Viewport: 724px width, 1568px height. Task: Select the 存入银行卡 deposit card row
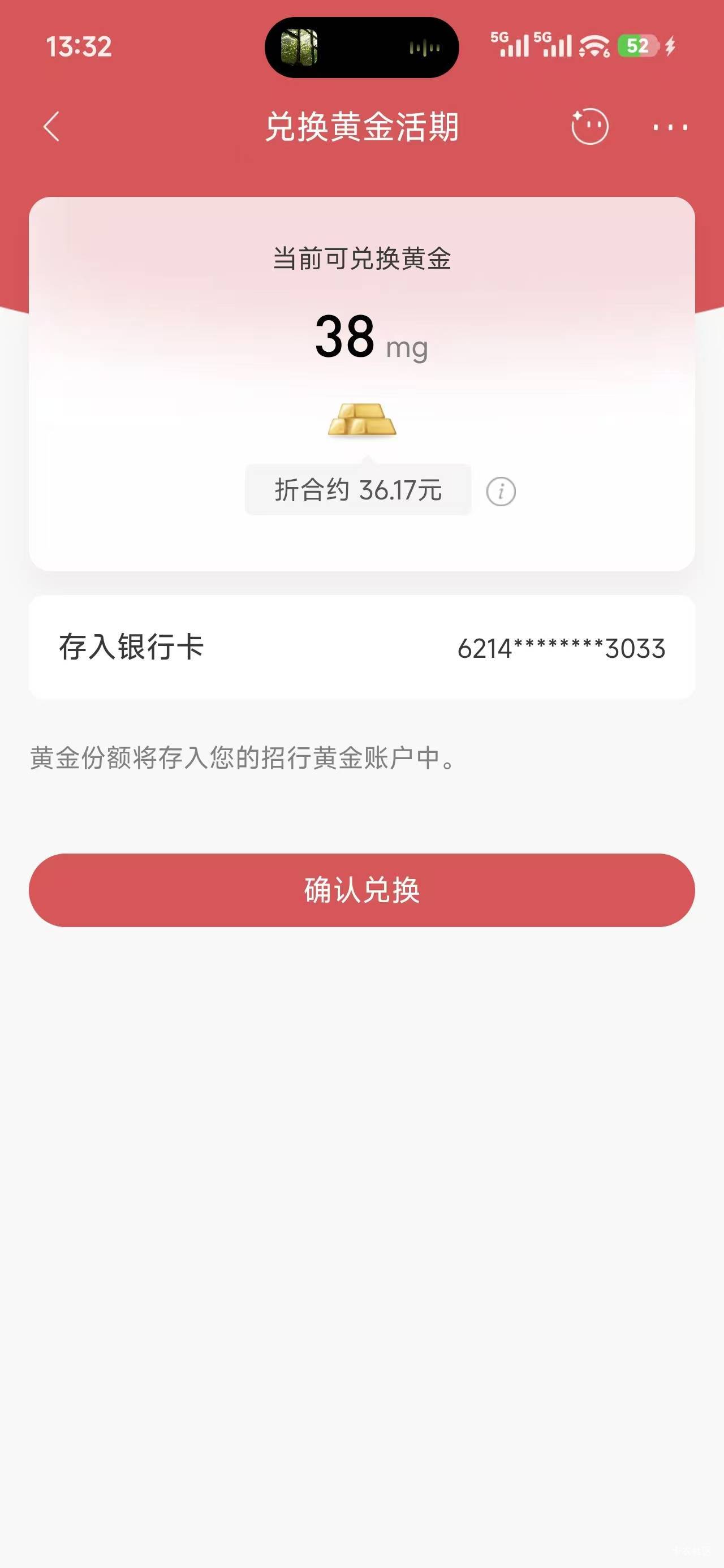361,647
